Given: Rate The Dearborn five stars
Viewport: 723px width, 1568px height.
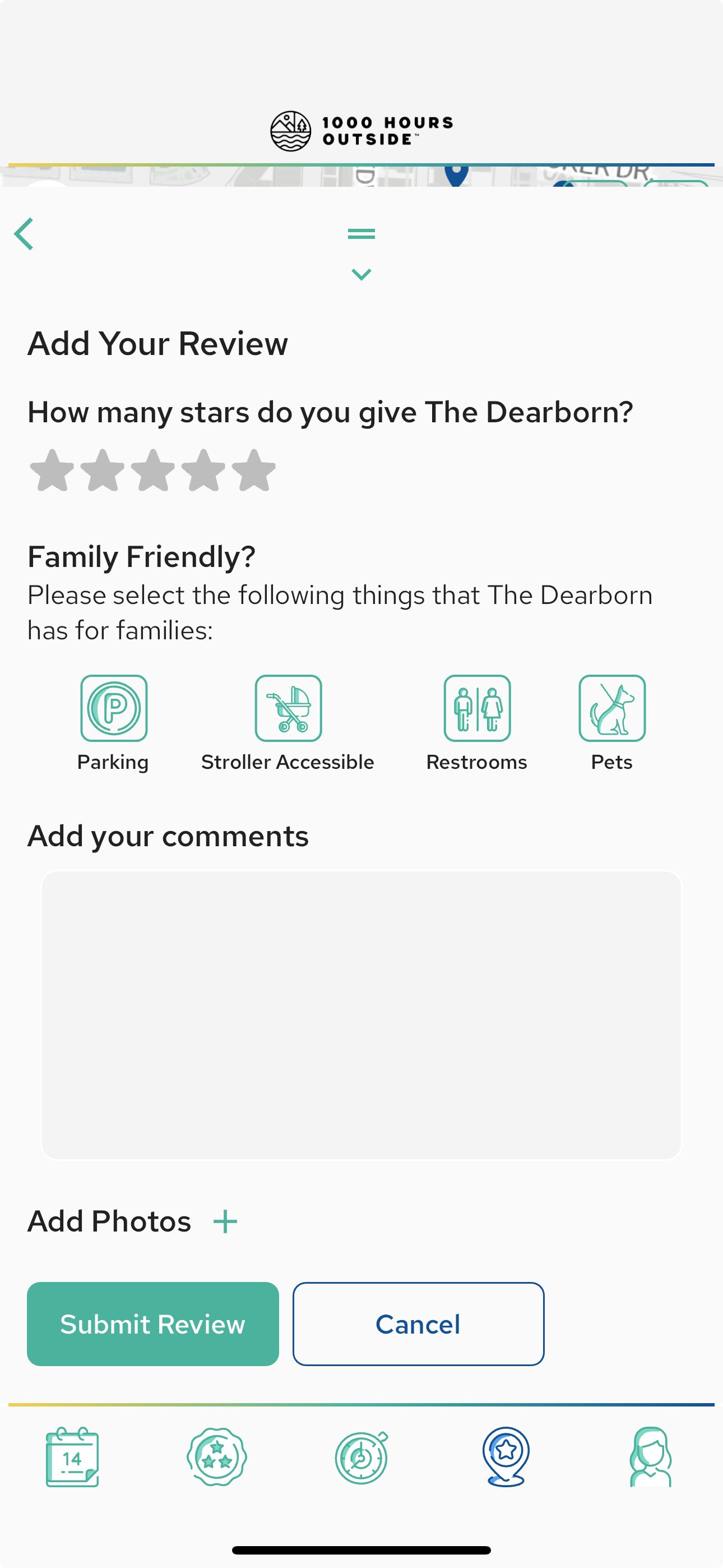Looking at the screenshot, I should click(254, 470).
